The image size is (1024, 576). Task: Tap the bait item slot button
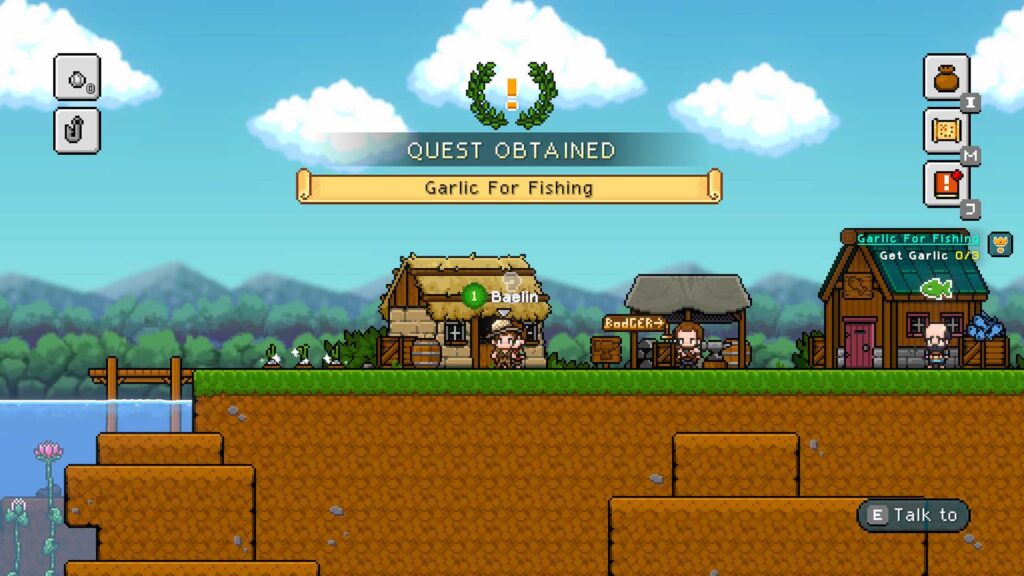coord(76,77)
